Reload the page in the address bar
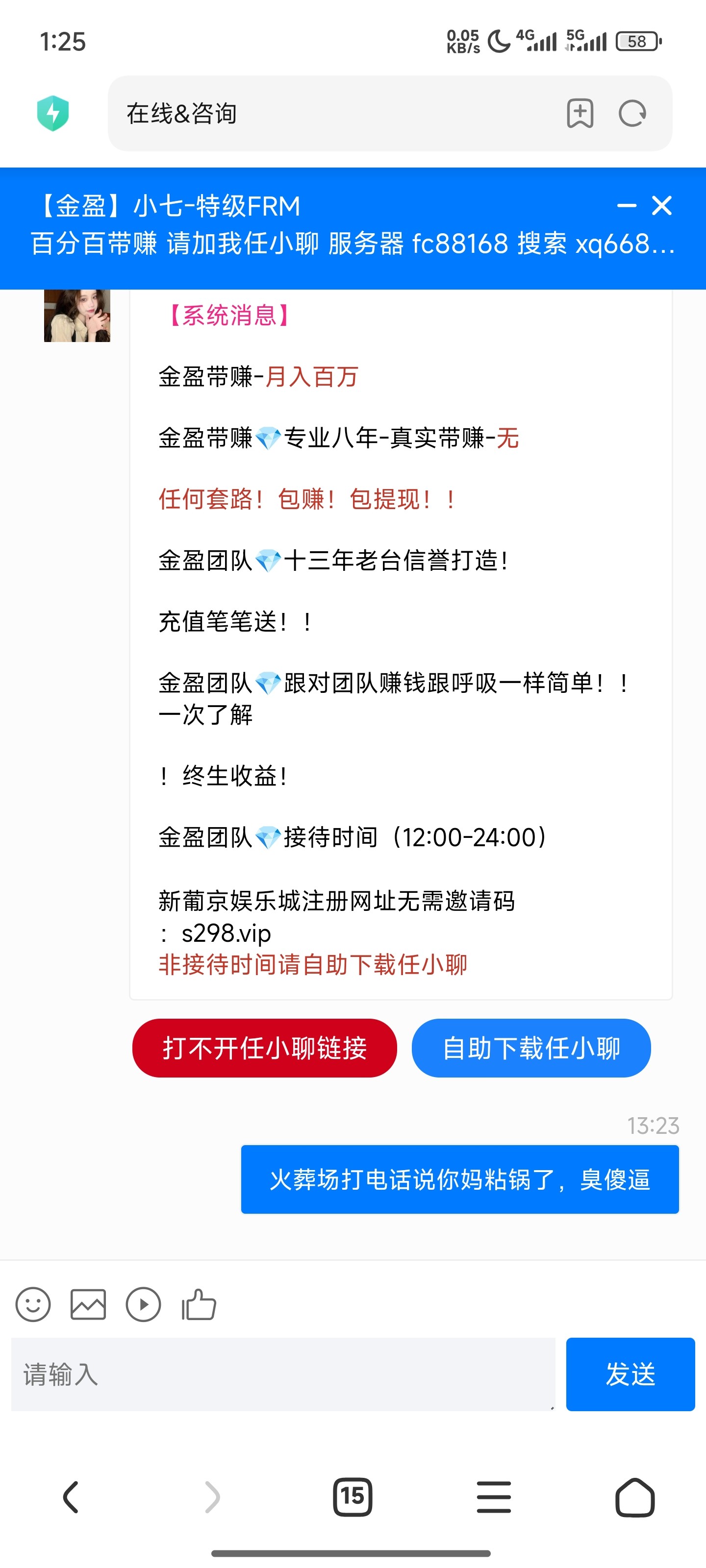 coord(632,113)
